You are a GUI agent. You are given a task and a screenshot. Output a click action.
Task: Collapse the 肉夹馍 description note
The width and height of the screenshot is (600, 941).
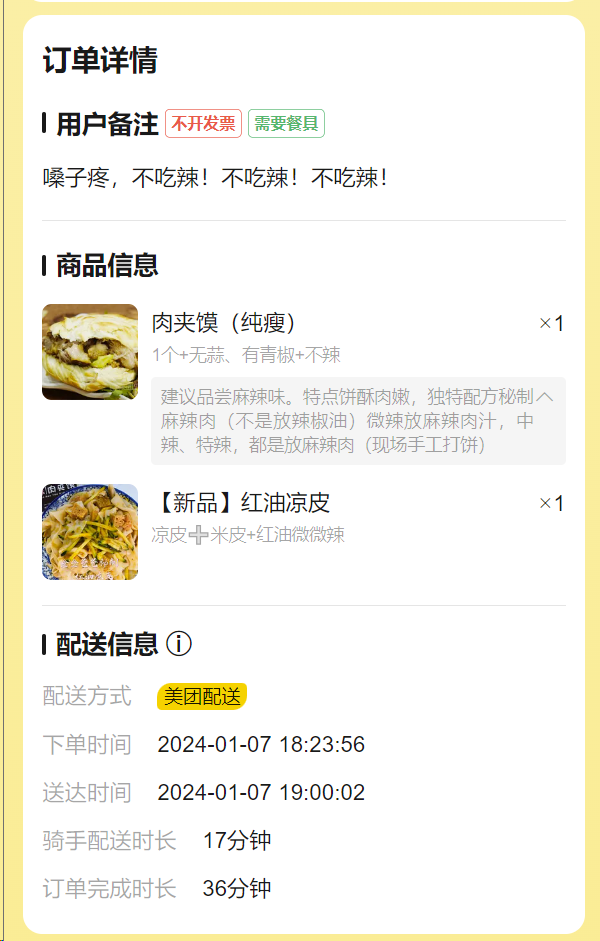point(546,396)
